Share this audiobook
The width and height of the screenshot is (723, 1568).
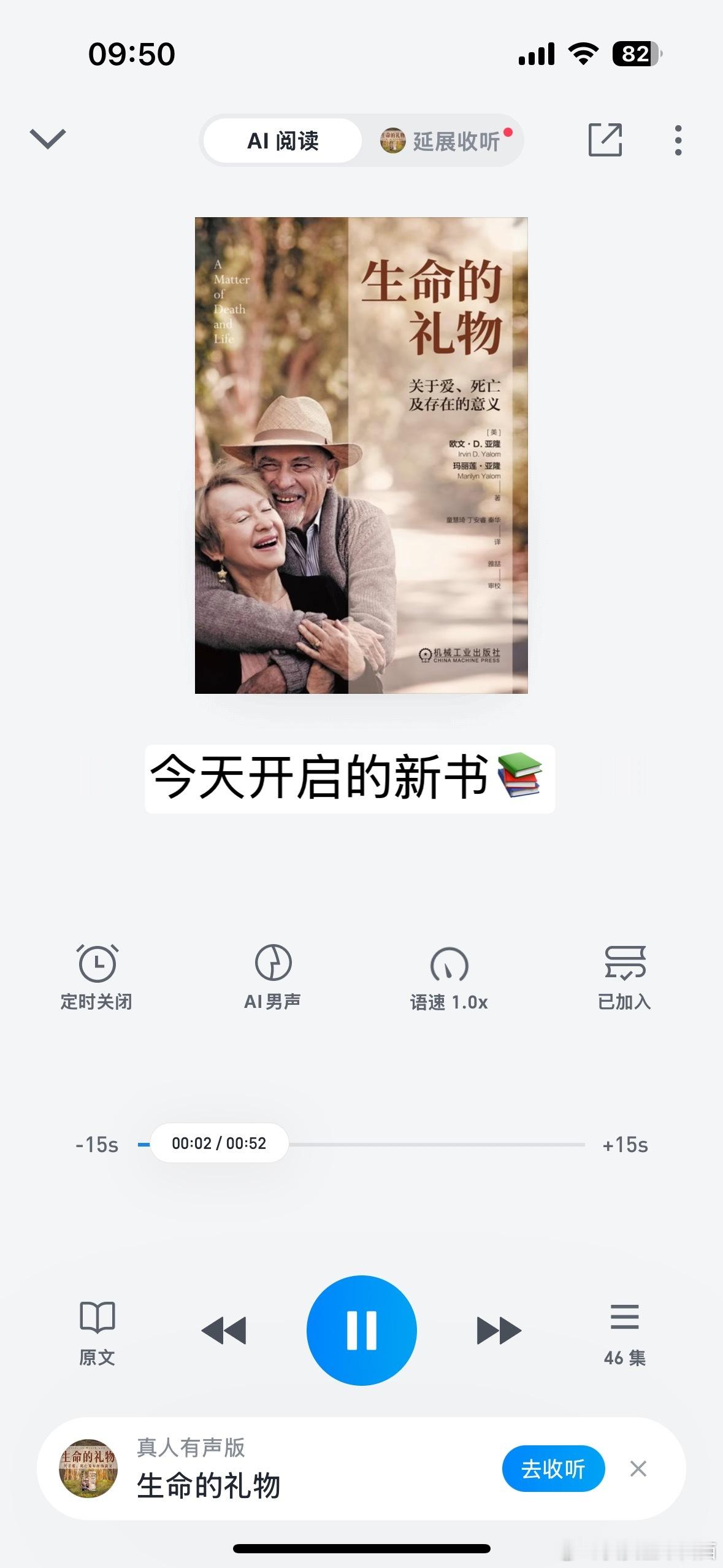tap(605, 140)
